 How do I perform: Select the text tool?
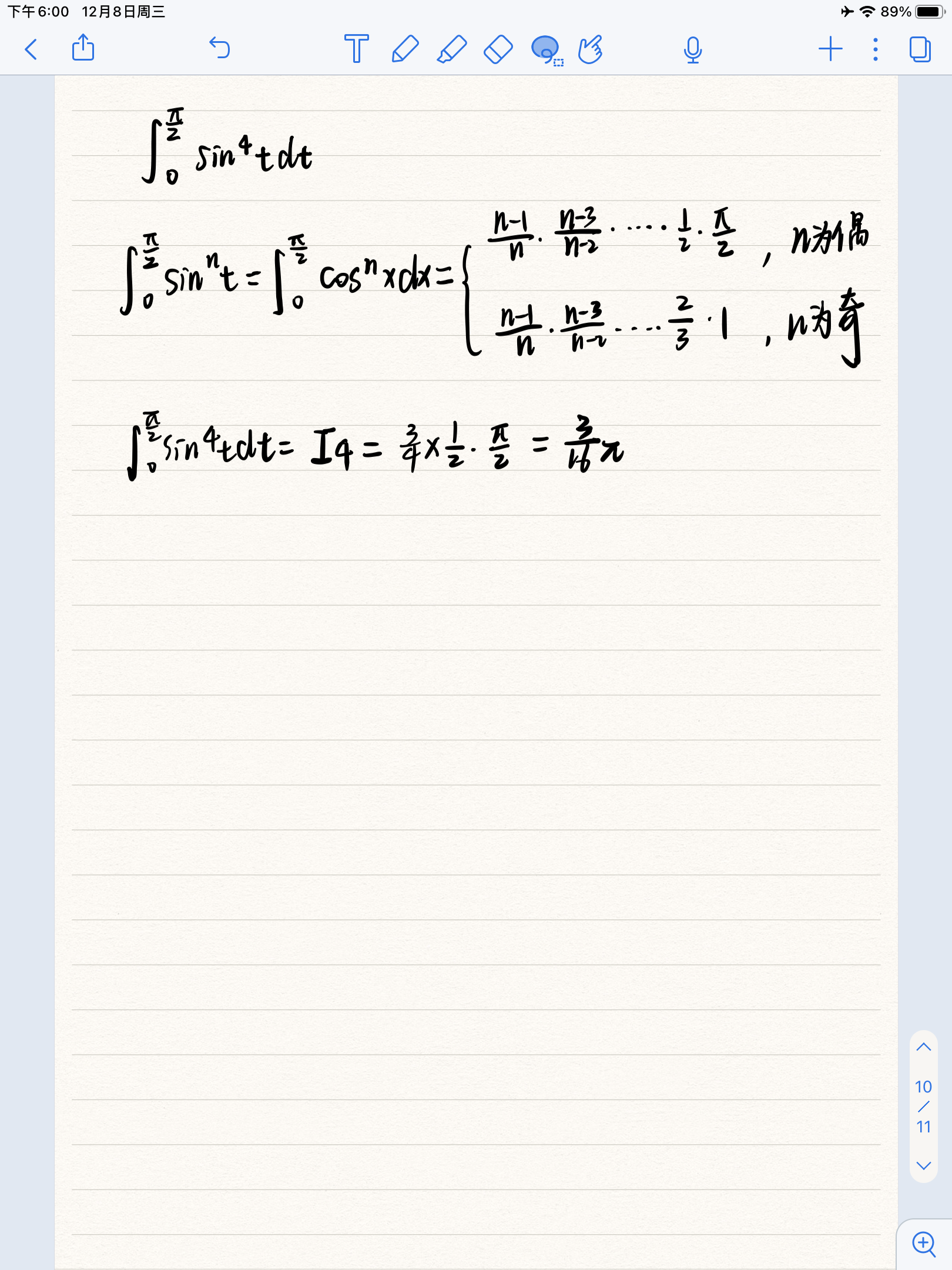click(x=356, y=49)
